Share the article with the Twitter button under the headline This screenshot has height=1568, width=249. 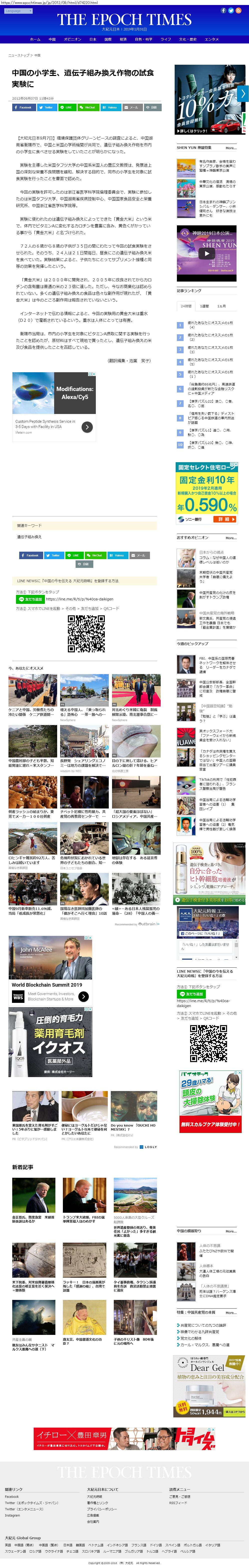46,107
